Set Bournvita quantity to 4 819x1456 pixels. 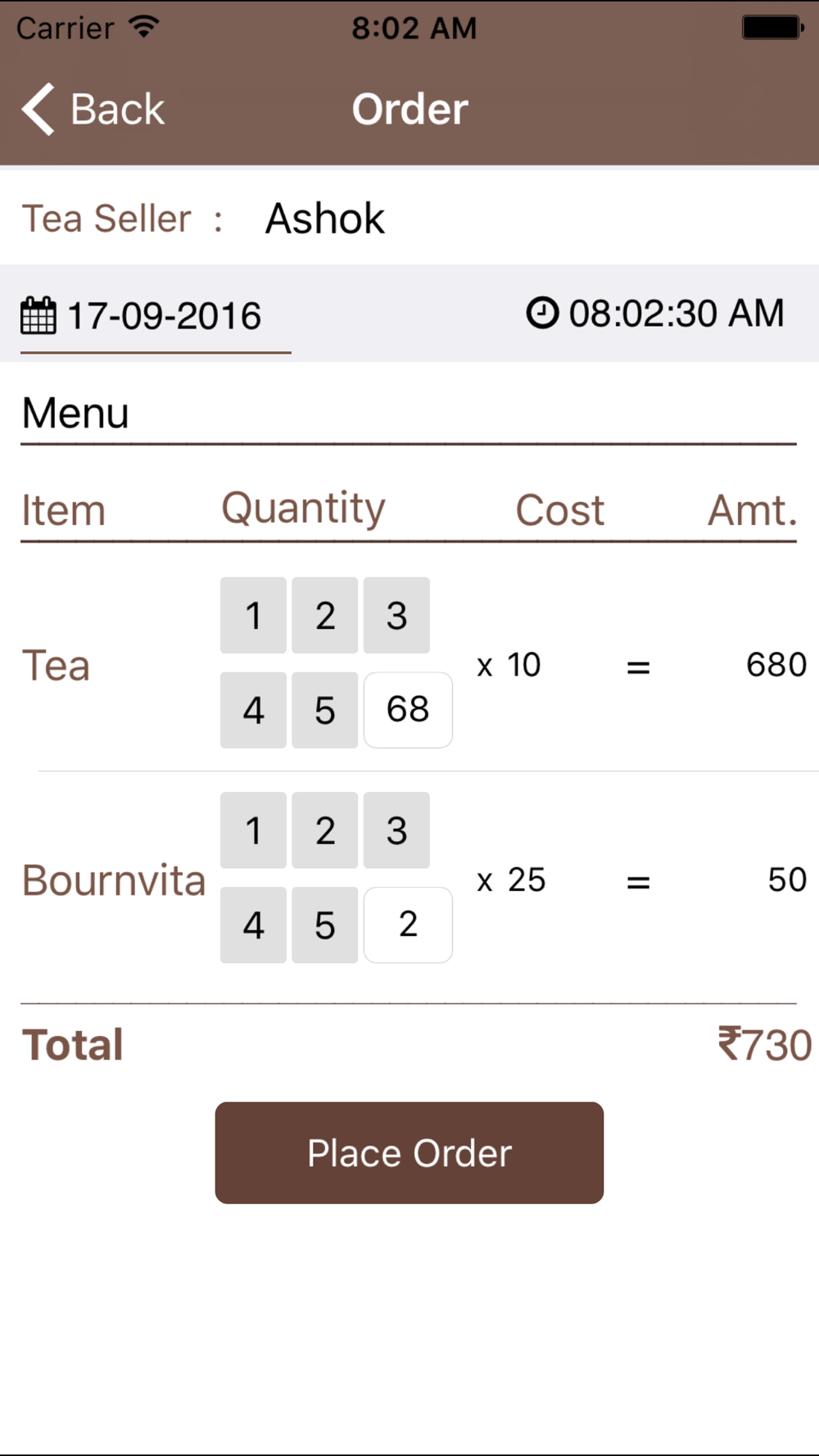(253, 925)
